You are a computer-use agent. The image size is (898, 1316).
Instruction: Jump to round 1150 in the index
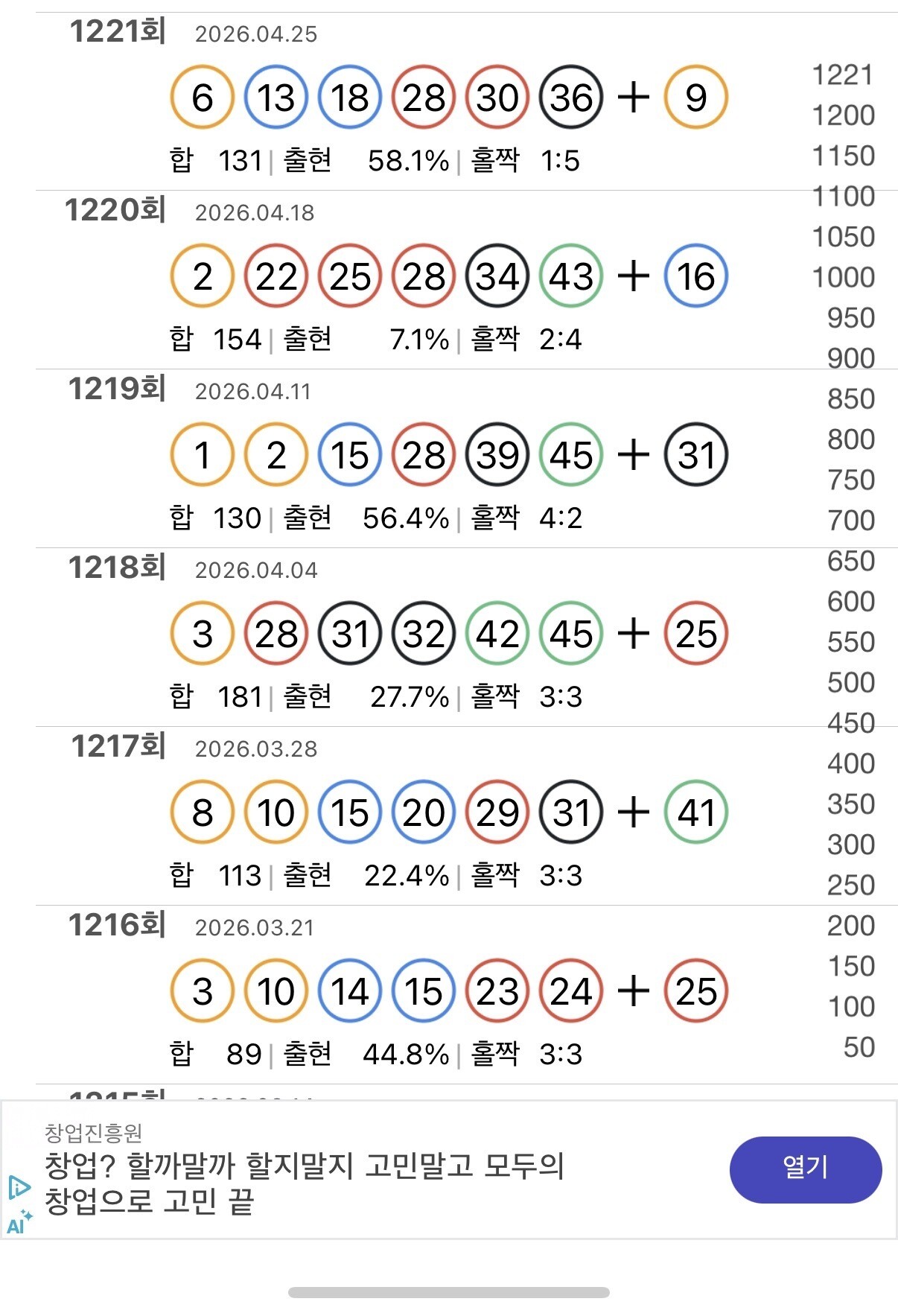(x=843, y=156)
